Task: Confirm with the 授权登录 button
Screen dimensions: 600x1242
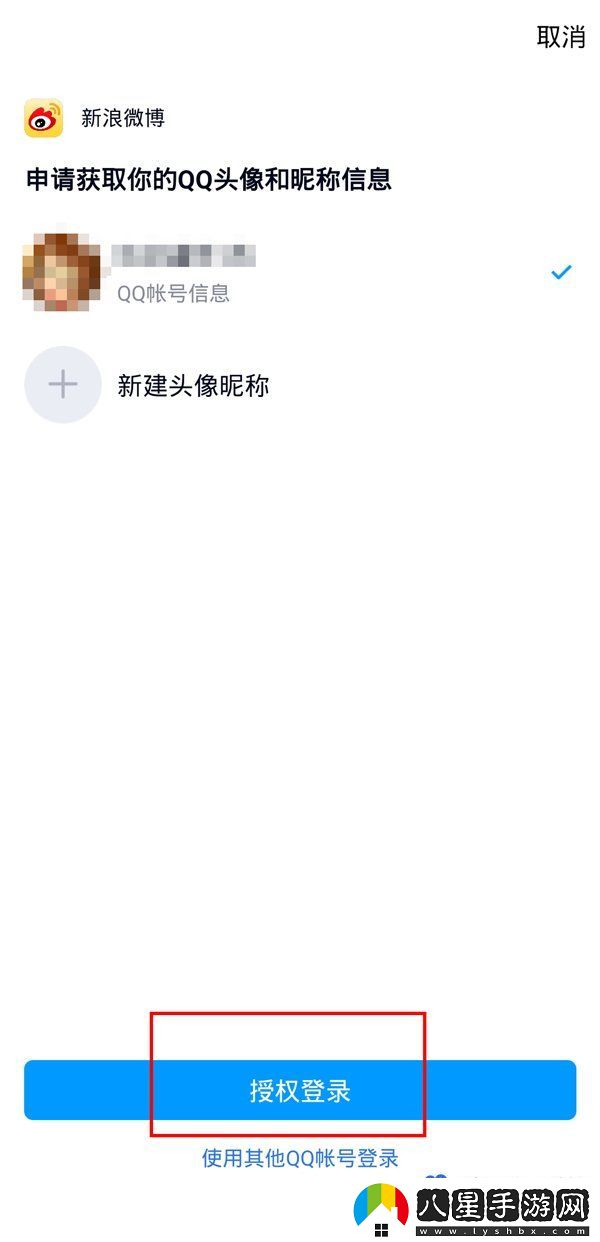Action: tap(300, 1090)
